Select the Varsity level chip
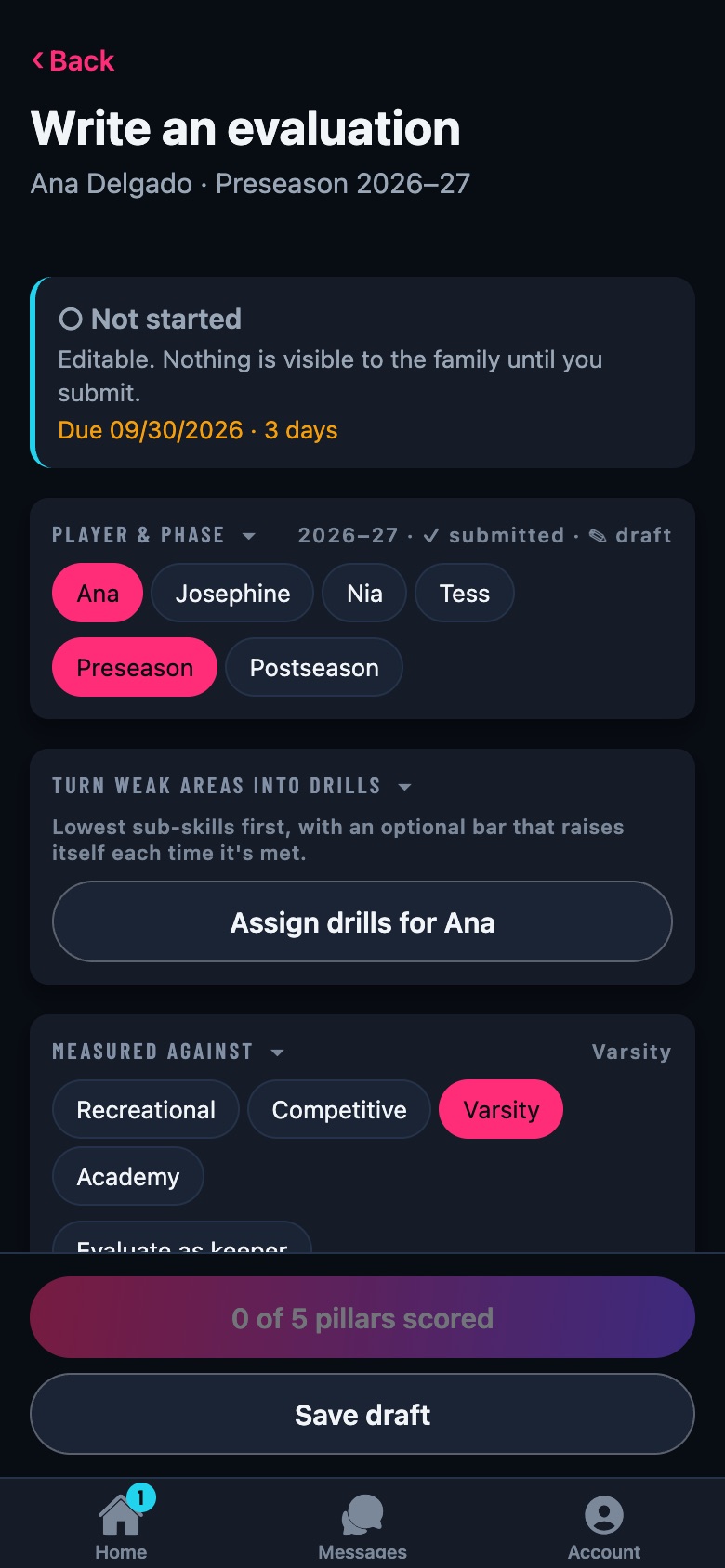Screen dimensions: 725x1568 click(x=501, y=1109)
